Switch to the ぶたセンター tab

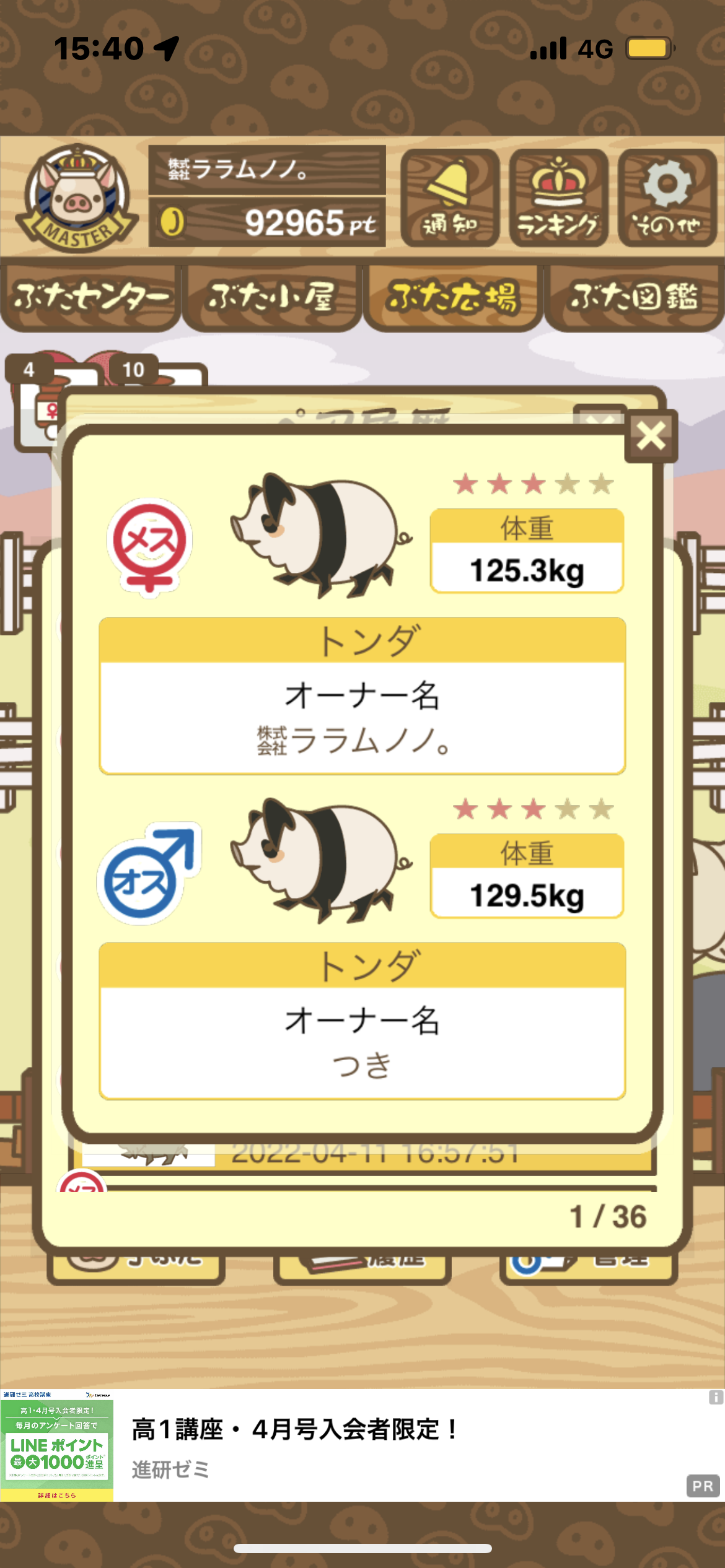[90, 298]
